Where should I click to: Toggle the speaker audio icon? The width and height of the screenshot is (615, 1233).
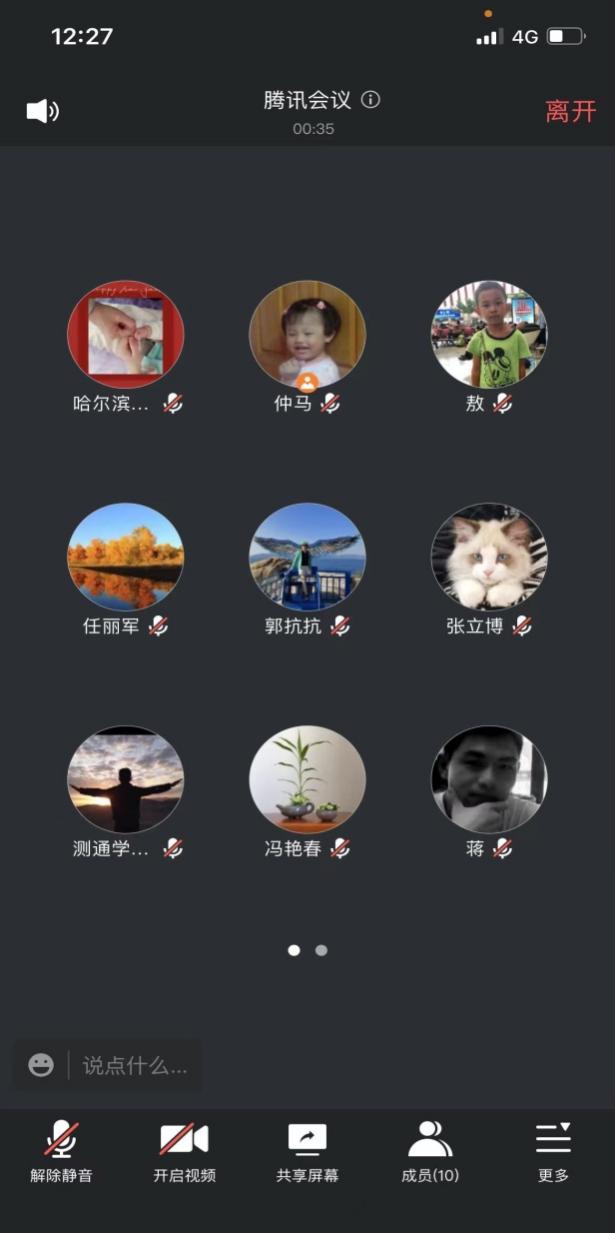(x=42, y=111)
